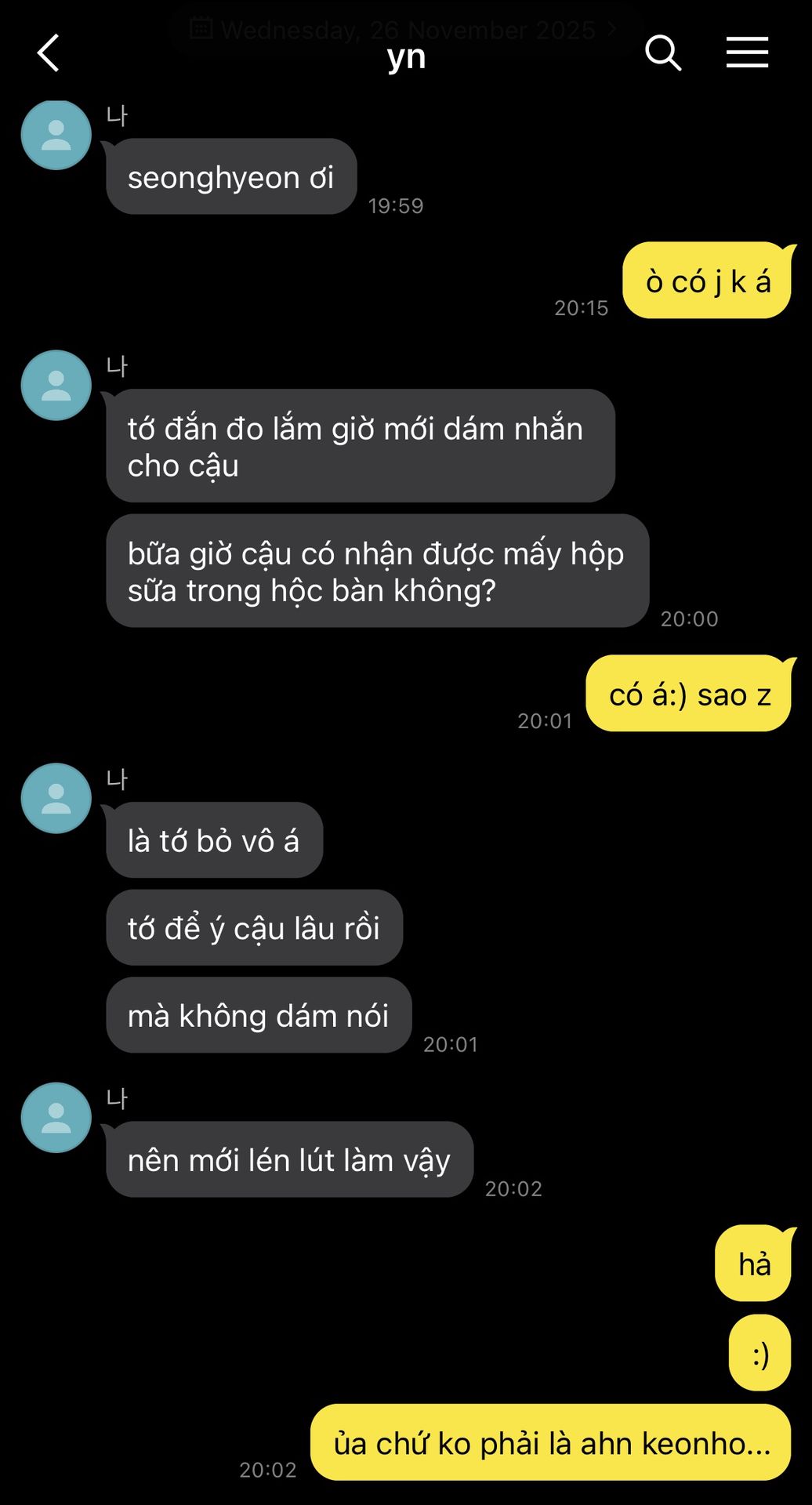
Task: Open the chat room hamburger menu
Action: (x=746, y=53)
